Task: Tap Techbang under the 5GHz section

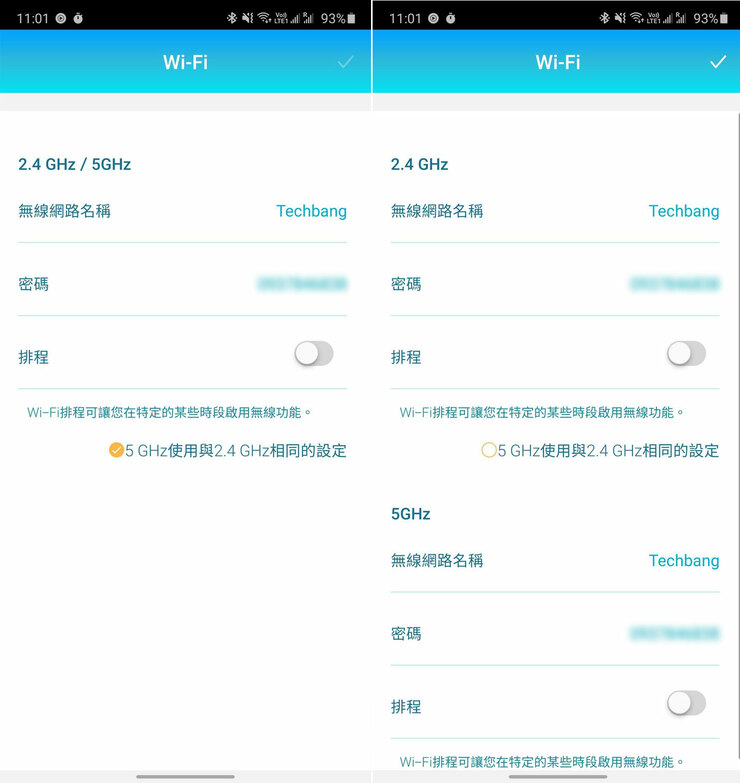Action: [x=684, y=560]
